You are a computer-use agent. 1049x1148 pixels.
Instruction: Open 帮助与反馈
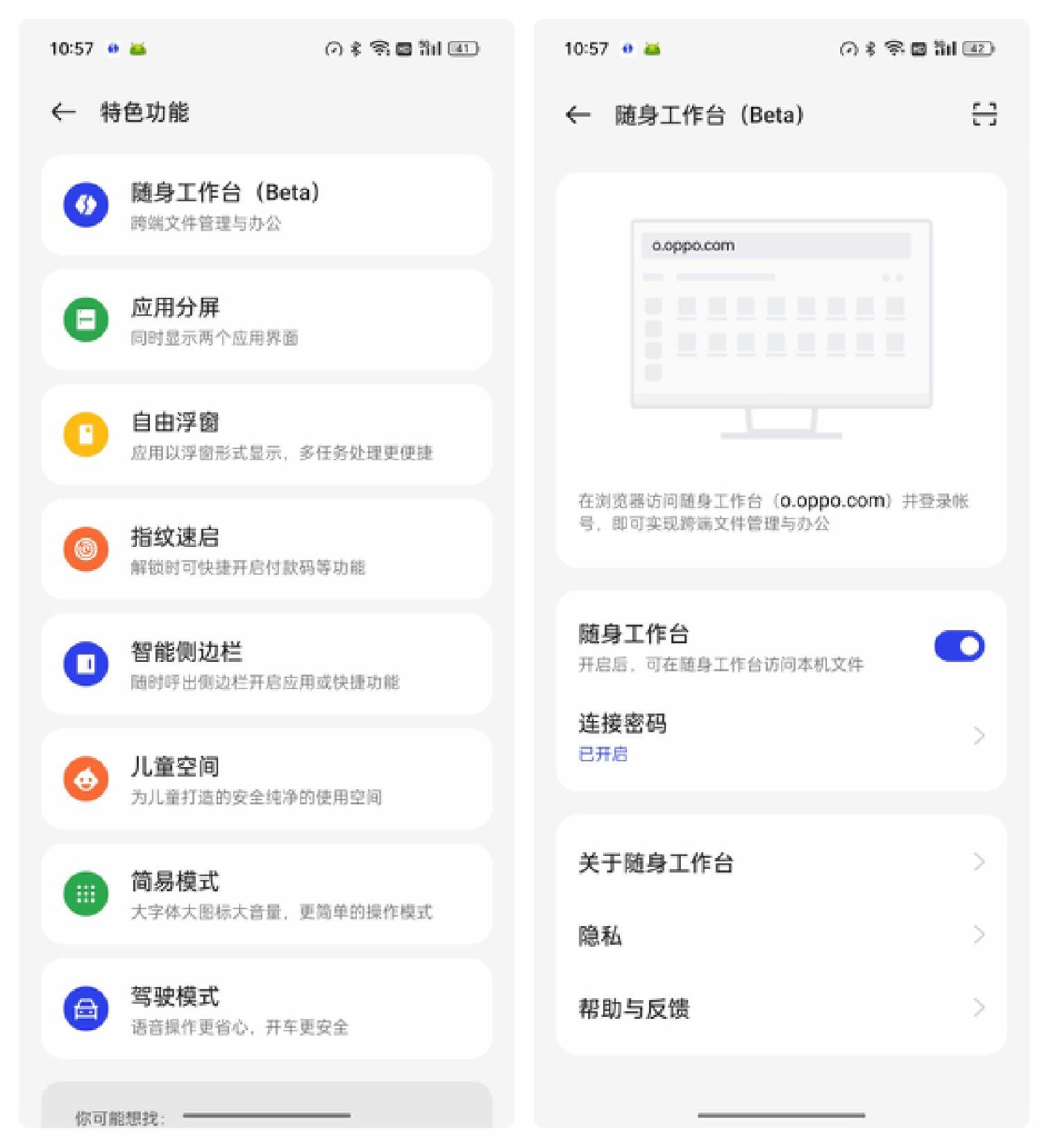781,1008
